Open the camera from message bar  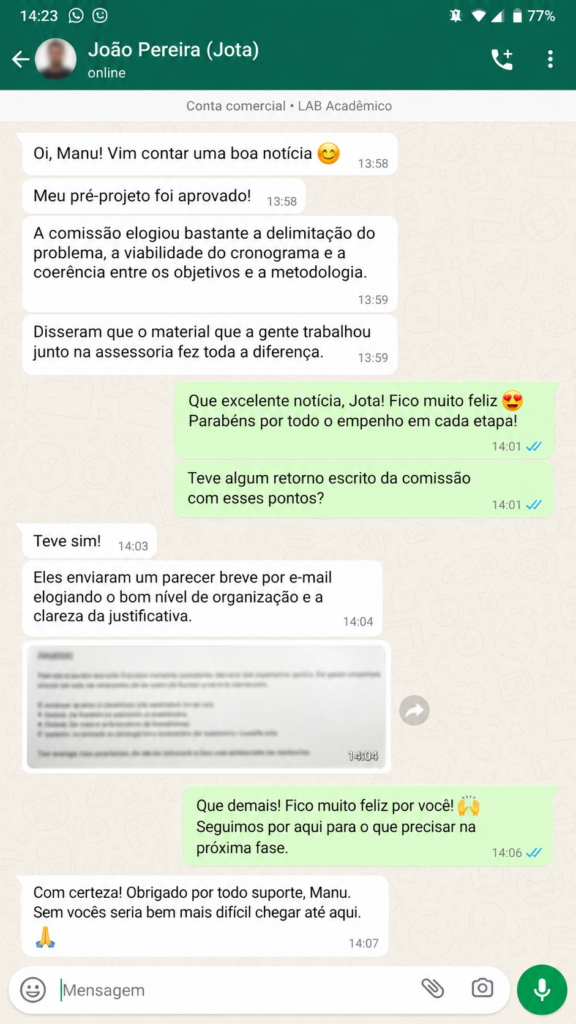click(x=482, y=989)
